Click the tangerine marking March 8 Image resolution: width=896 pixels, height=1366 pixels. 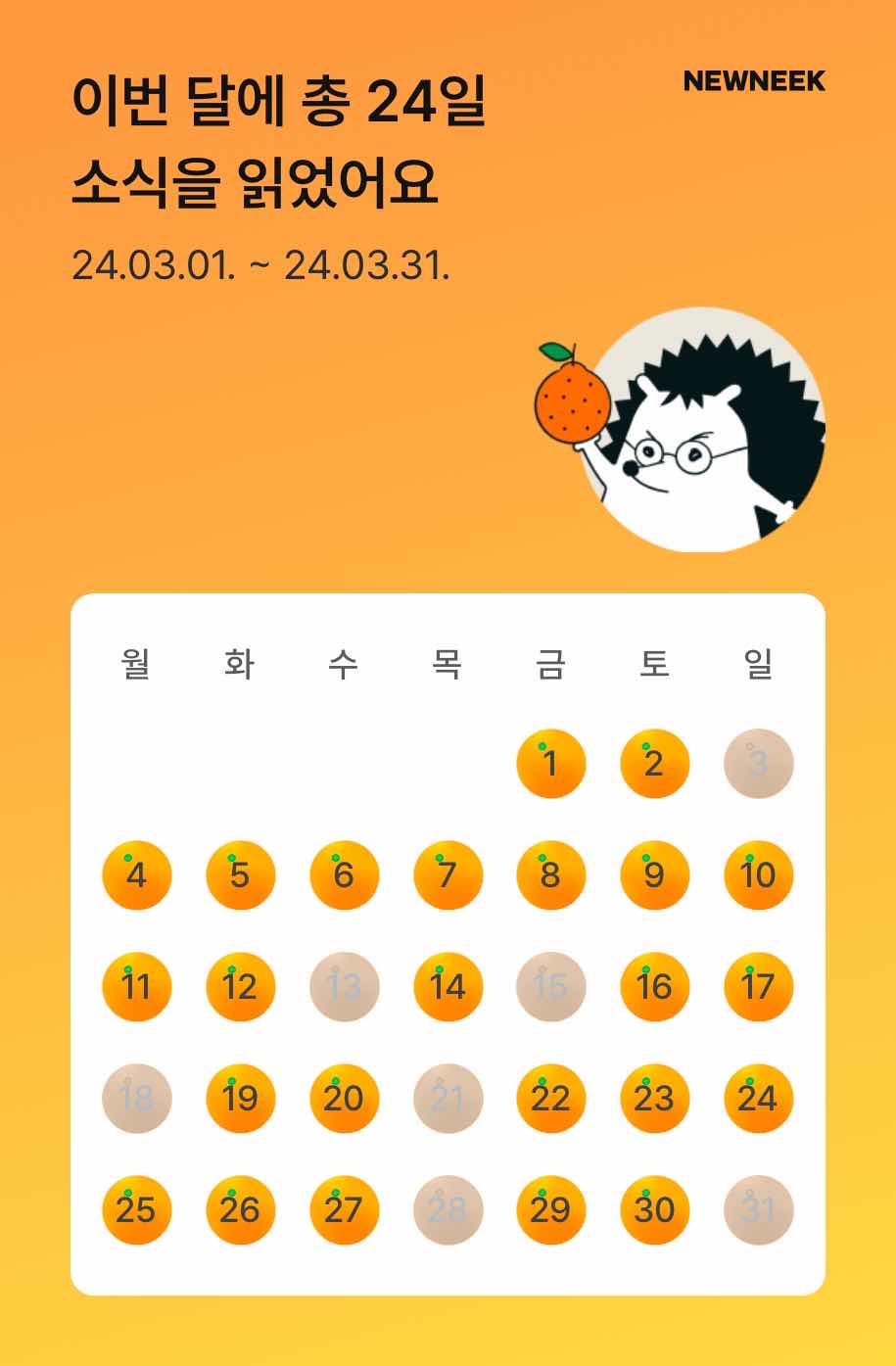pyautogui.click(x=551, y=874)
